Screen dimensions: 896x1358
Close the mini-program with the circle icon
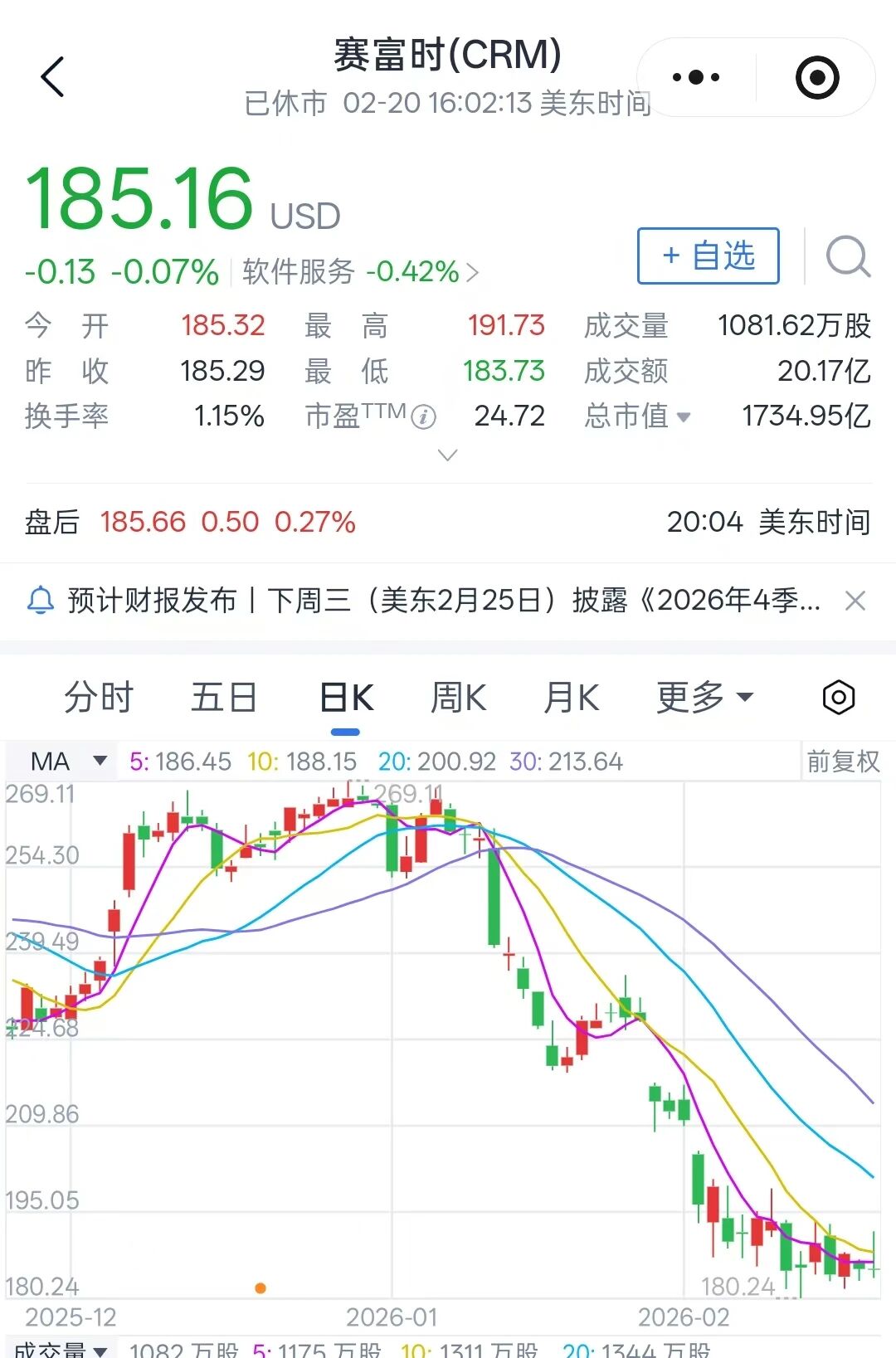(x=816, y=77)
